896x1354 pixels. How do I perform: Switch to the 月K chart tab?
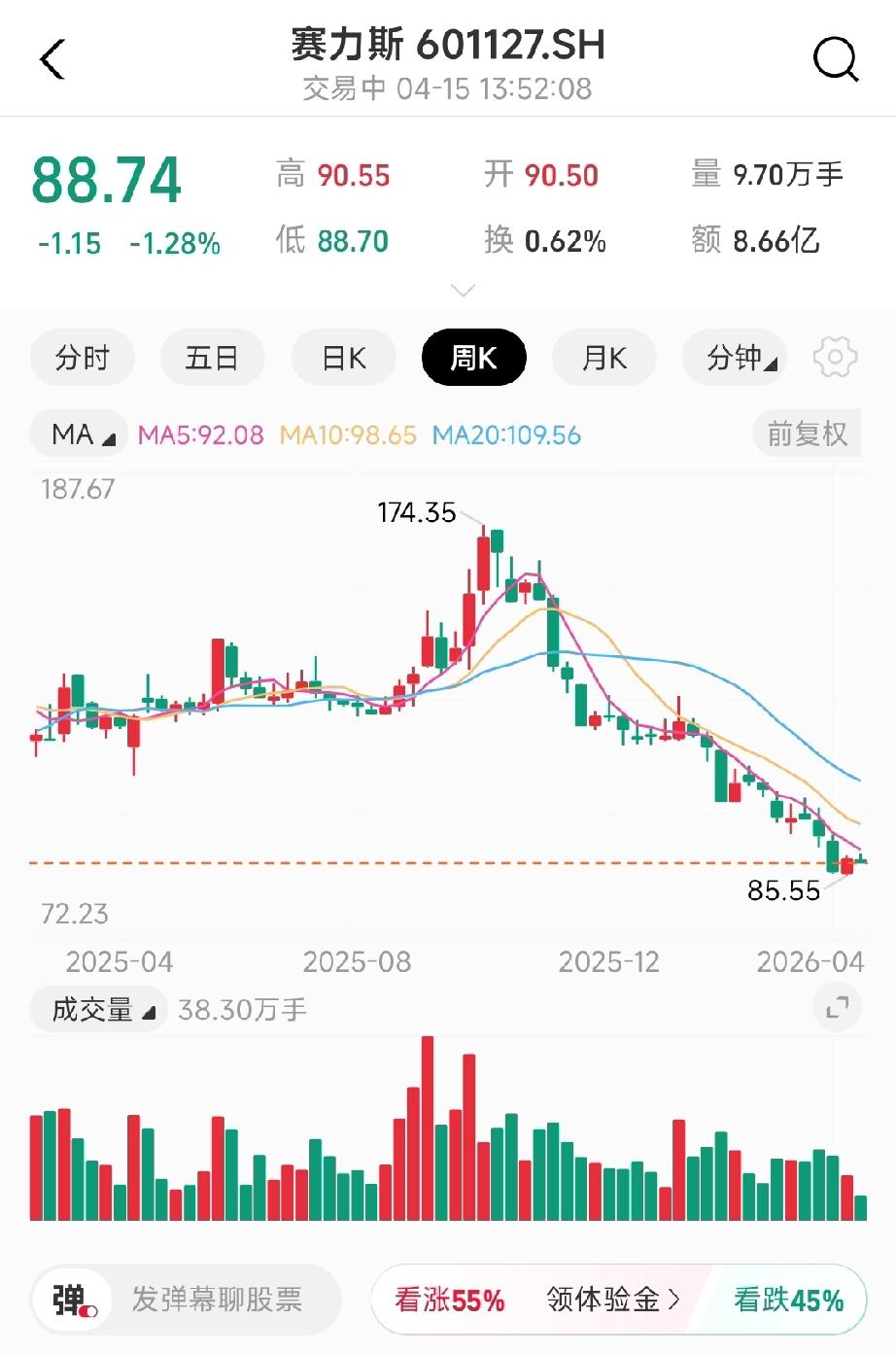pos(603,358)
